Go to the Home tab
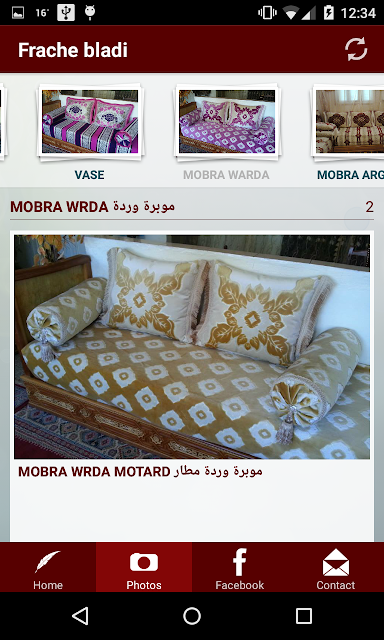The width and height of the screenshot is (384, 640). pos(48,567)
